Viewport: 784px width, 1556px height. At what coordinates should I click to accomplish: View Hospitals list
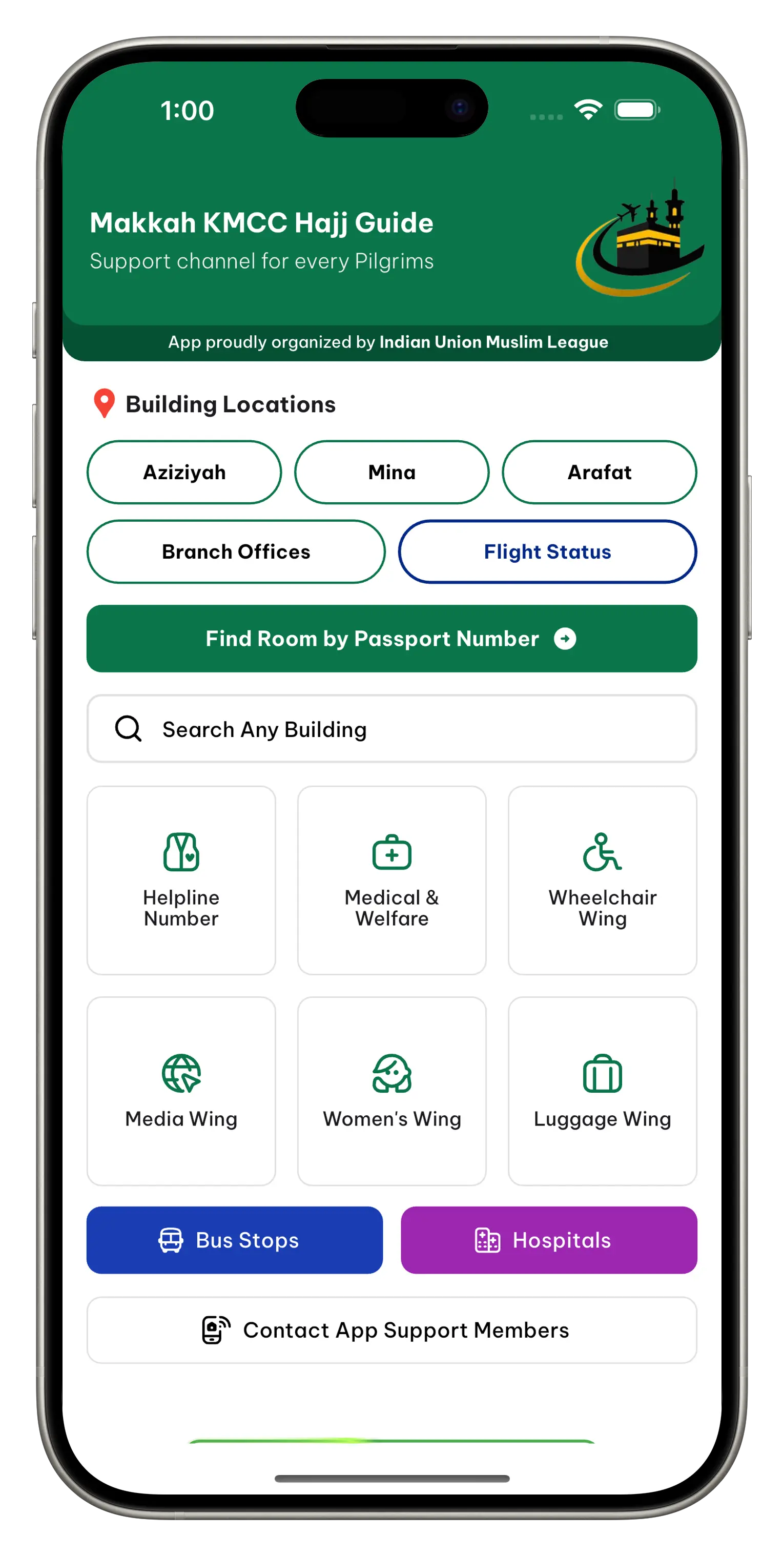548,1240
